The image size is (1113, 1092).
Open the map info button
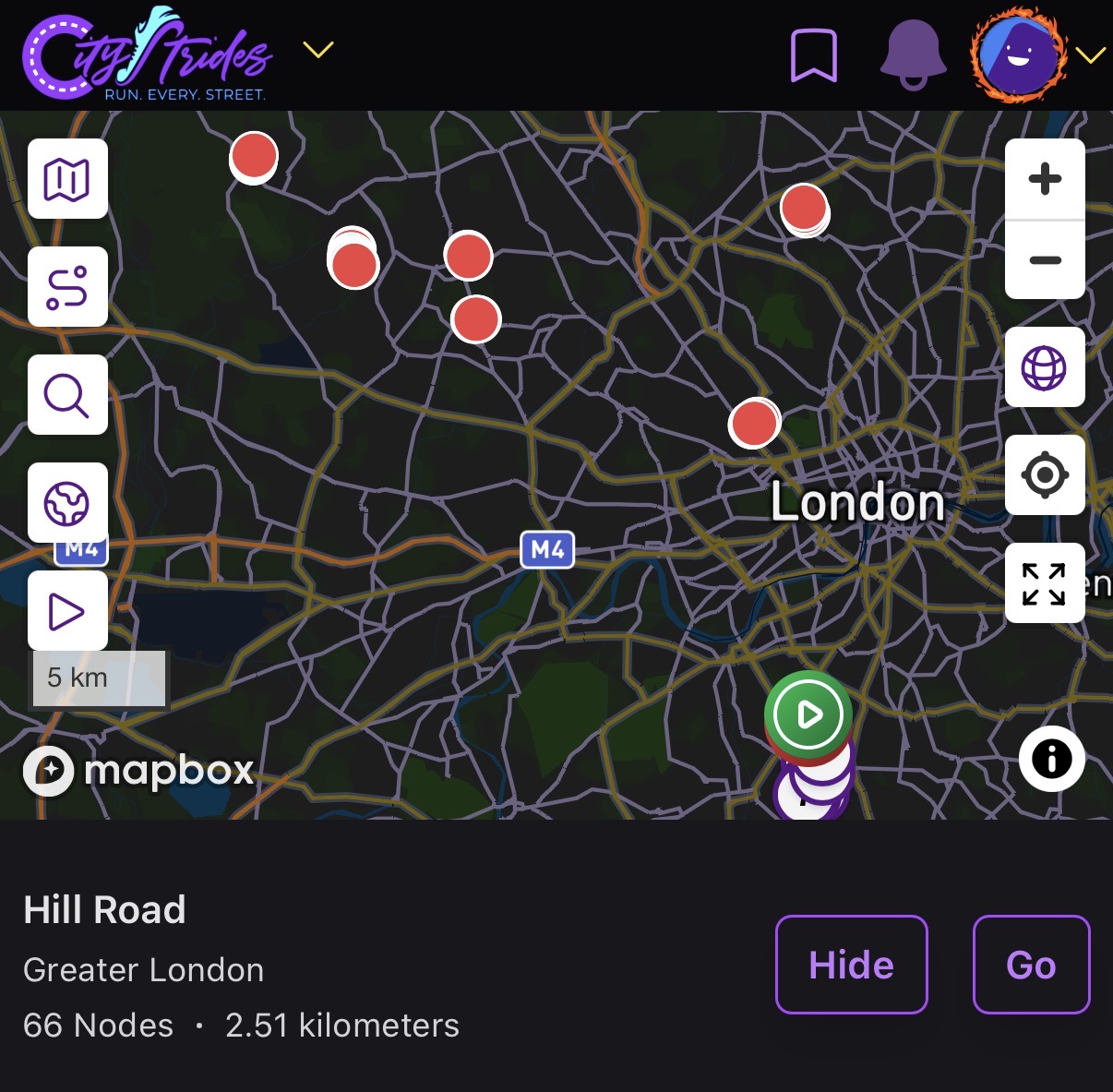coord(1051,759)
